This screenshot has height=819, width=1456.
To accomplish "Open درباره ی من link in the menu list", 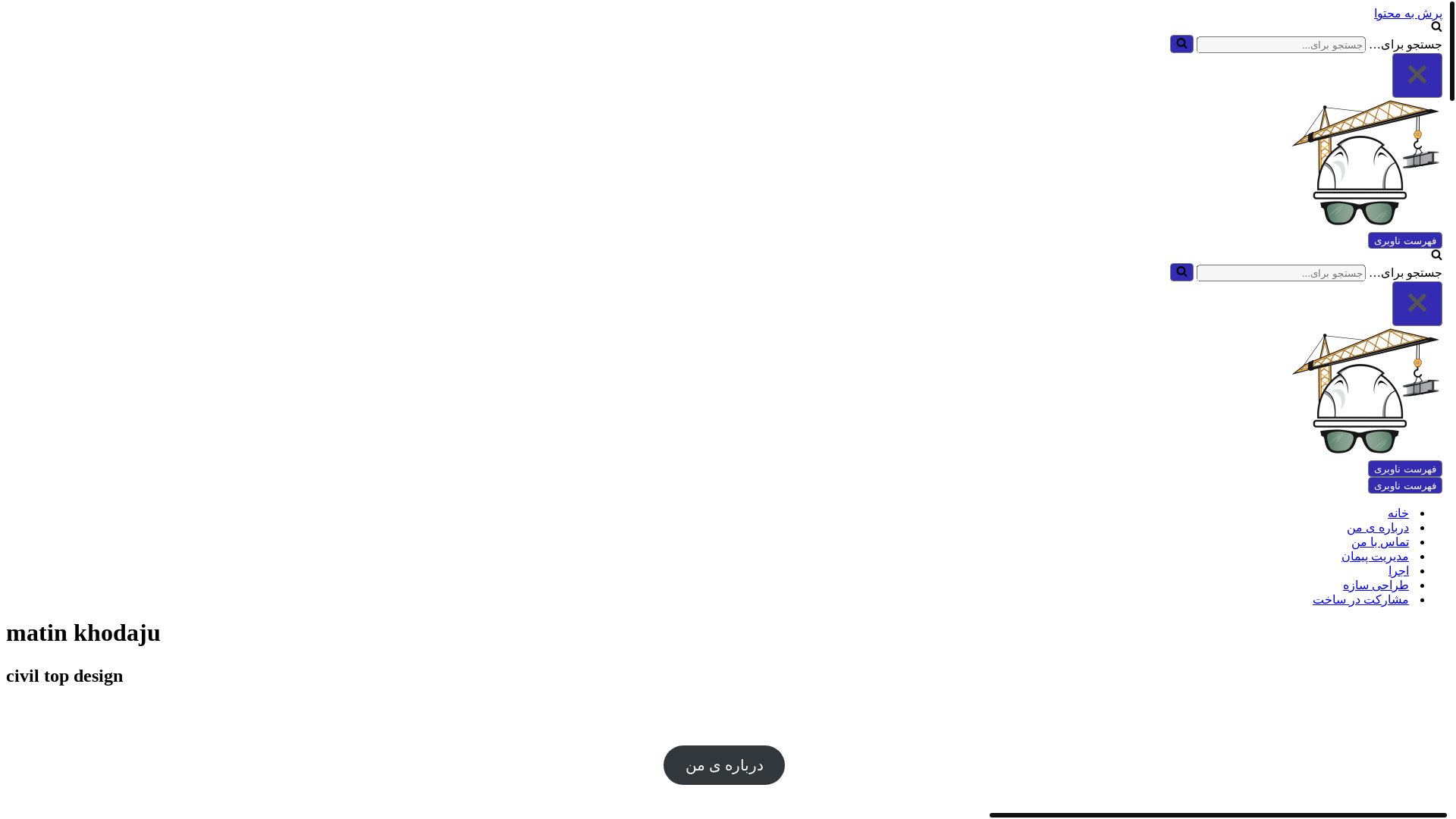I will click(x=1377, y=528).
